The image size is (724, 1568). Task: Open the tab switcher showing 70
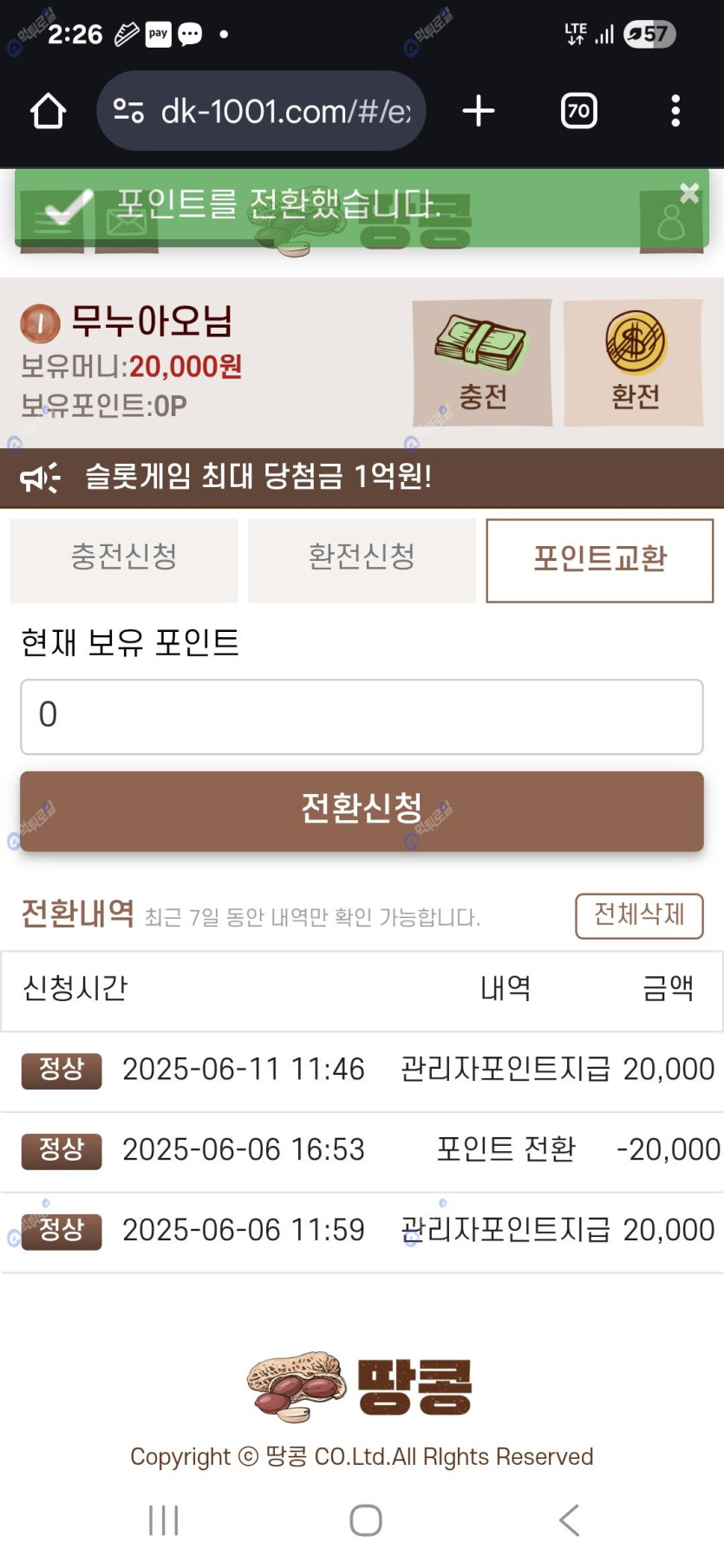(x=579, y=111)
